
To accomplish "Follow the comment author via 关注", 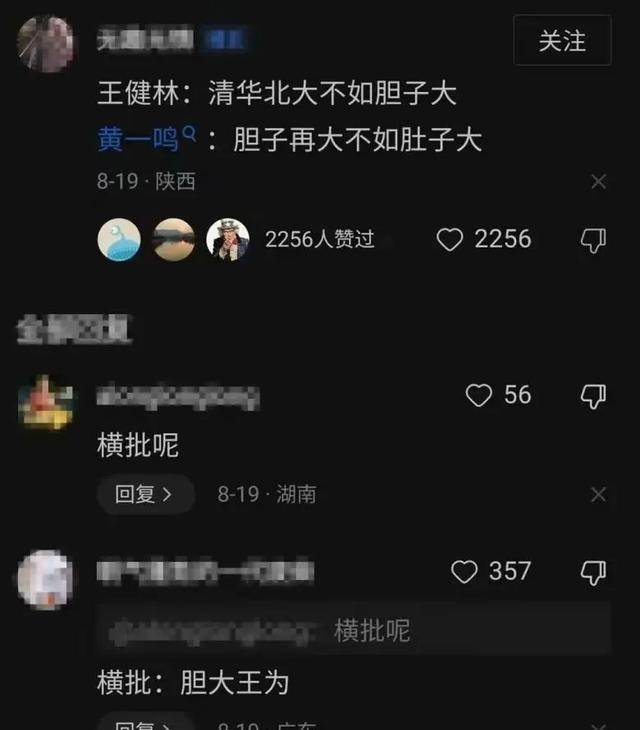I will [x=562, y=41].
